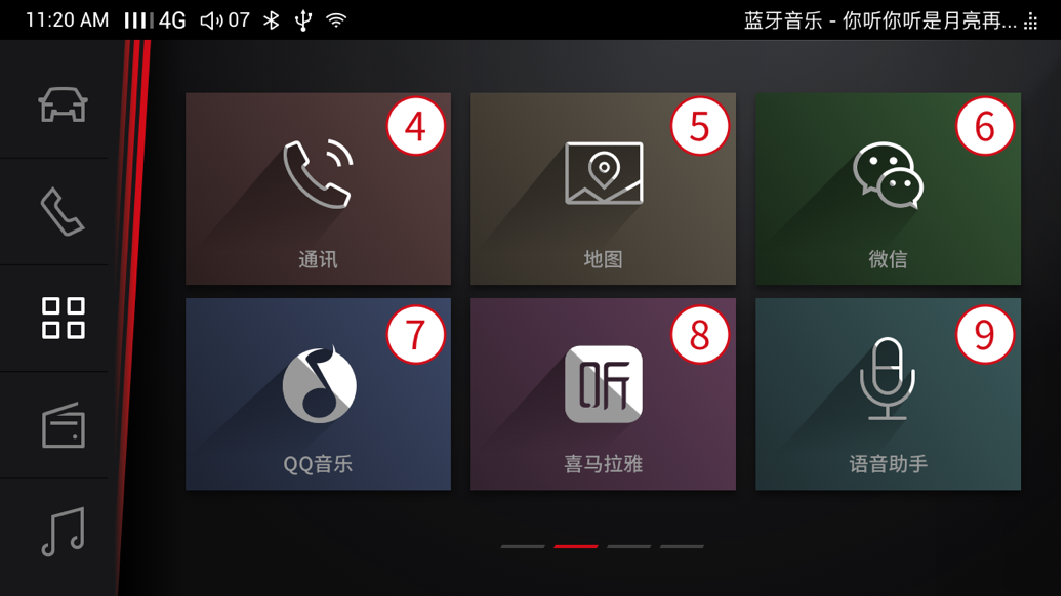Screen dimensions: 1061x596
Task: Launch the 地图 map app
Action: (x=603, y=189)
